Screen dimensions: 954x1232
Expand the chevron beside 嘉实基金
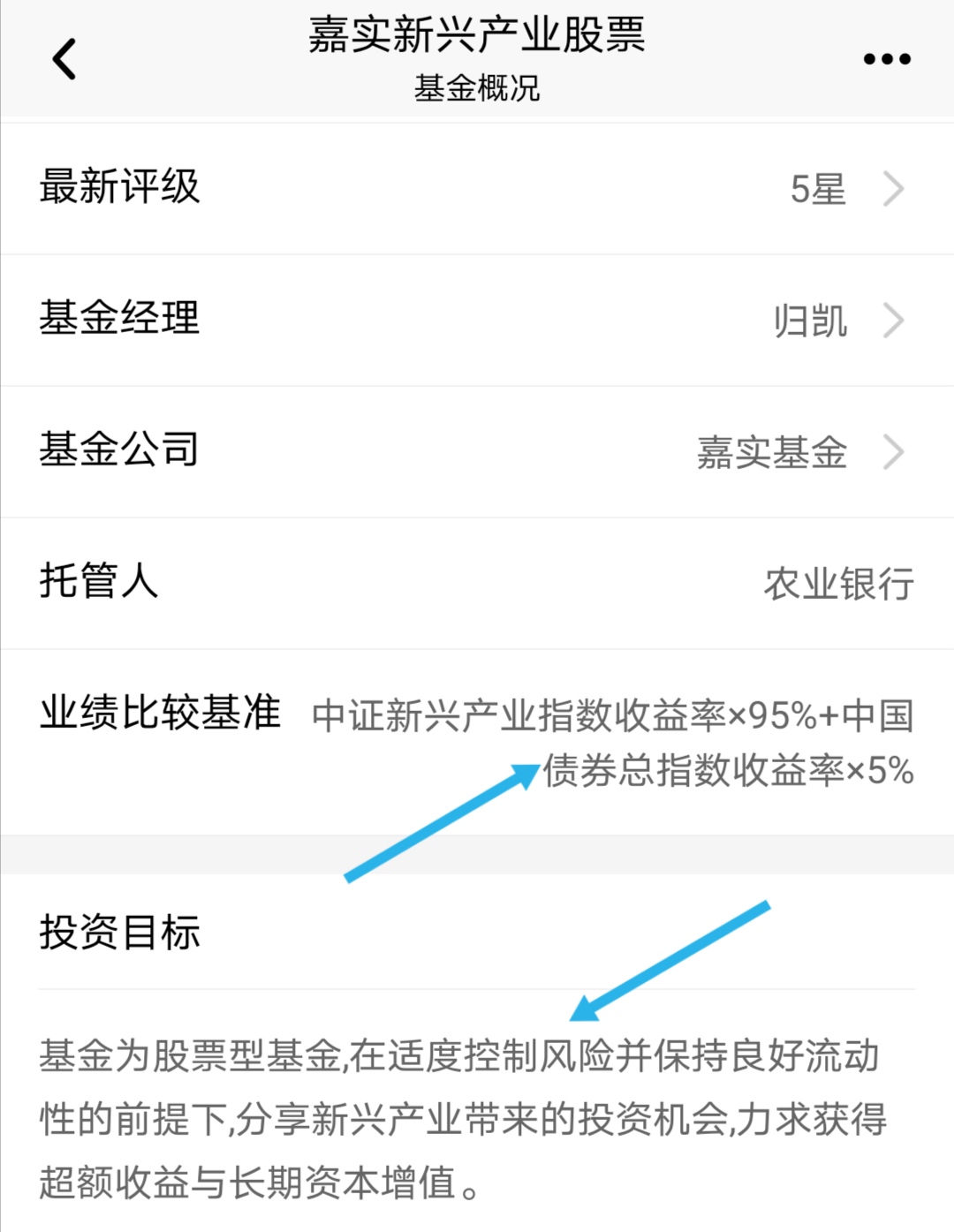point(896,454)
